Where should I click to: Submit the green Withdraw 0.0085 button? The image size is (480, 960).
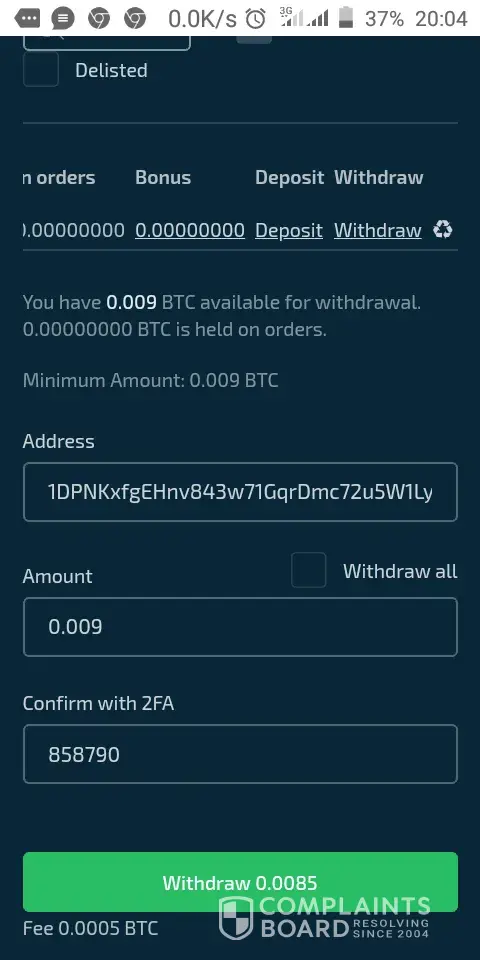(240, 882)
